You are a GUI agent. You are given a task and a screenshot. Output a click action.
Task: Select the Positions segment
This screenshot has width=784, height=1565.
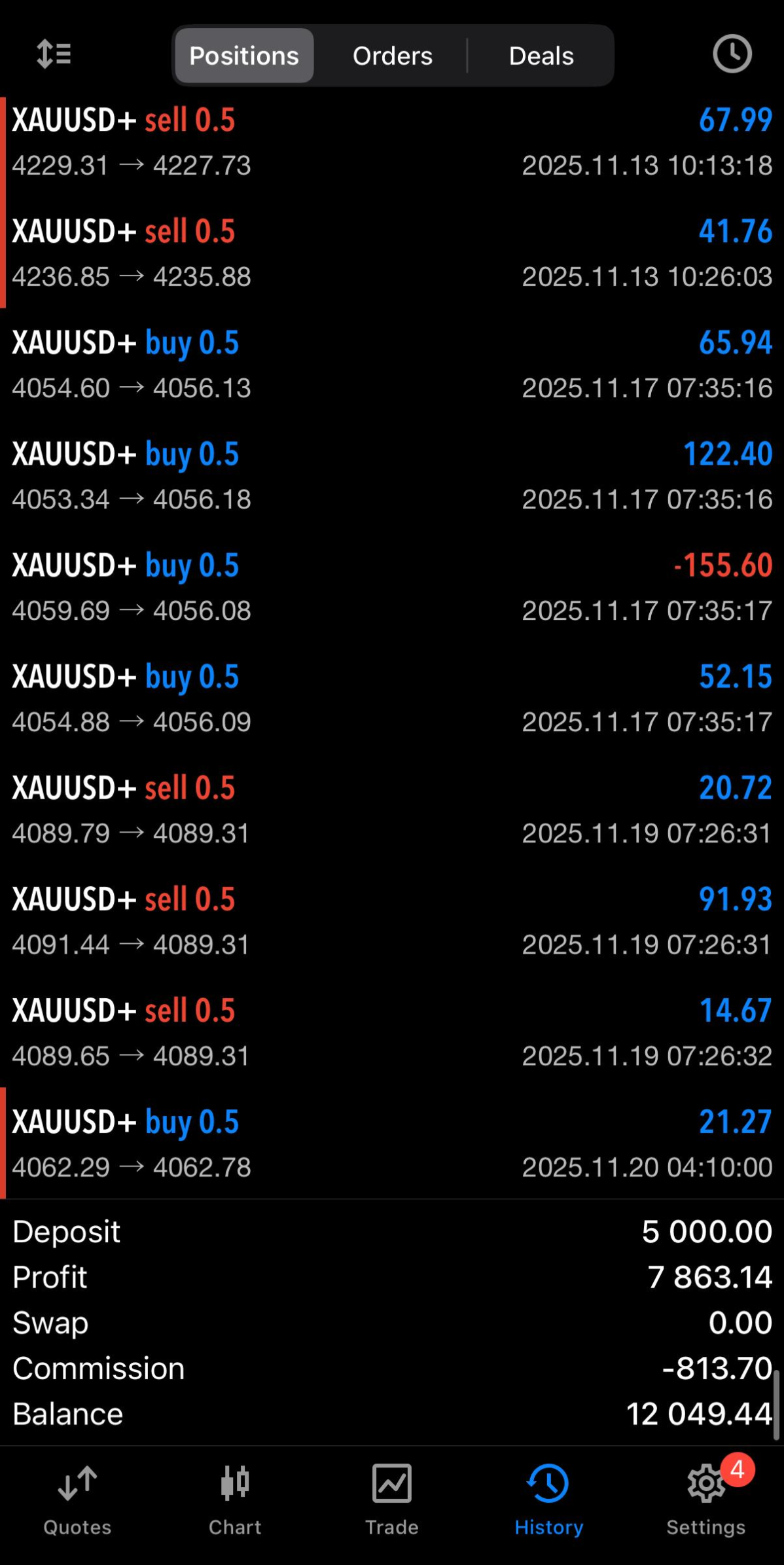click(244, 56)
